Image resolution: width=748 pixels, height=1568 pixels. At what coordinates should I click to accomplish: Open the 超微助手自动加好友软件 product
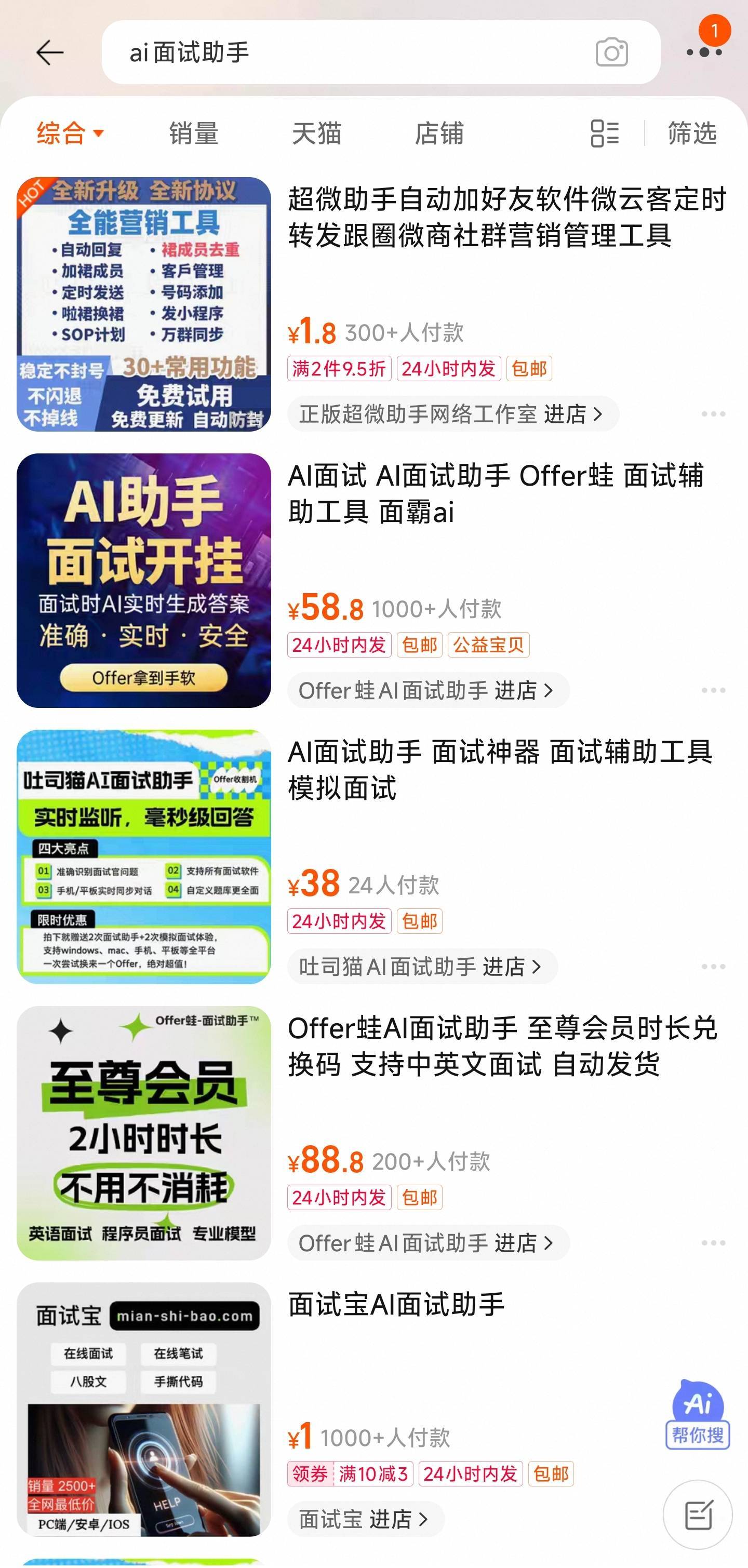tap(506, 217)
